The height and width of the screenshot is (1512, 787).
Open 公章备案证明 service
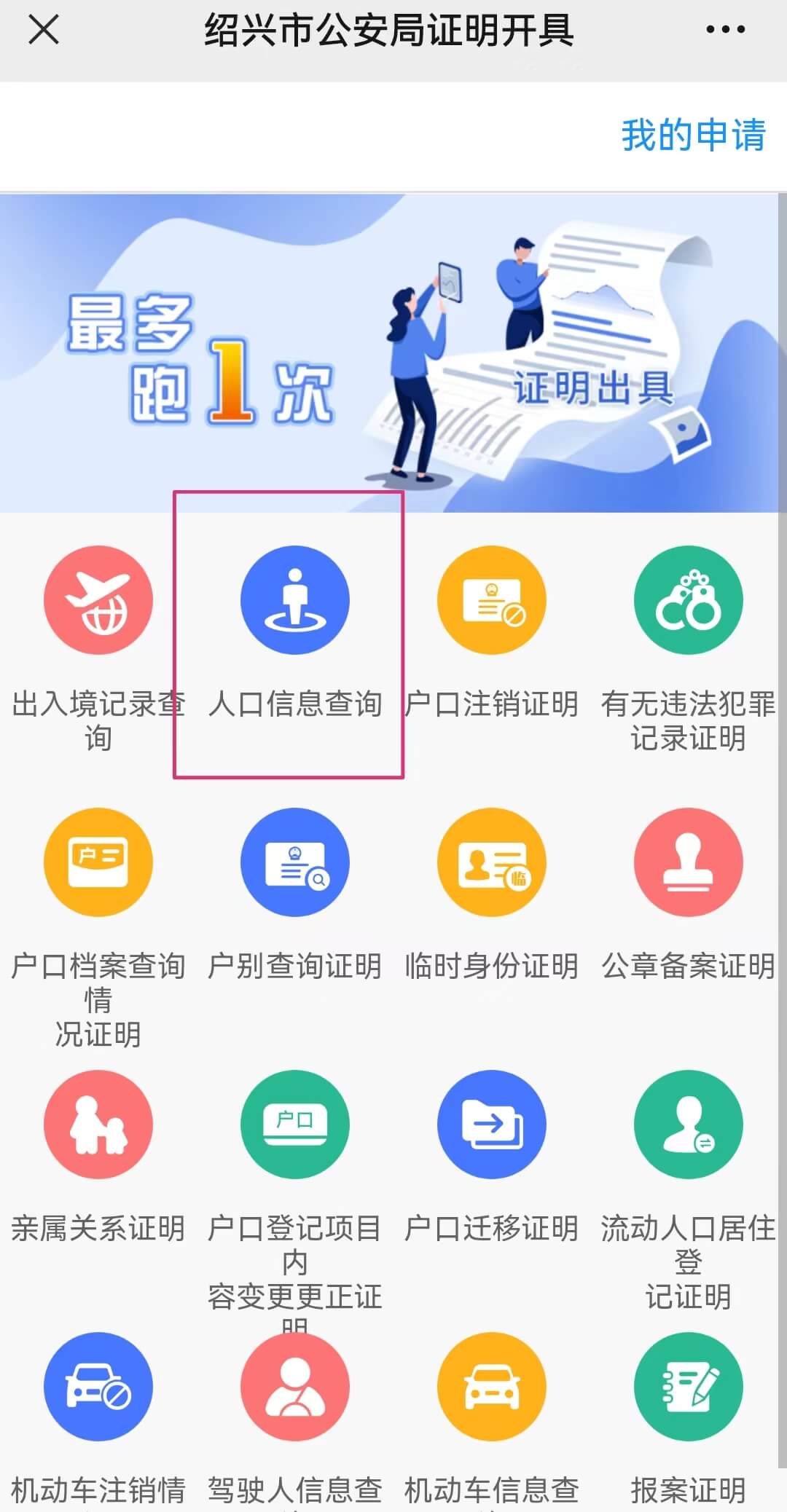click(x=689, y=862)
